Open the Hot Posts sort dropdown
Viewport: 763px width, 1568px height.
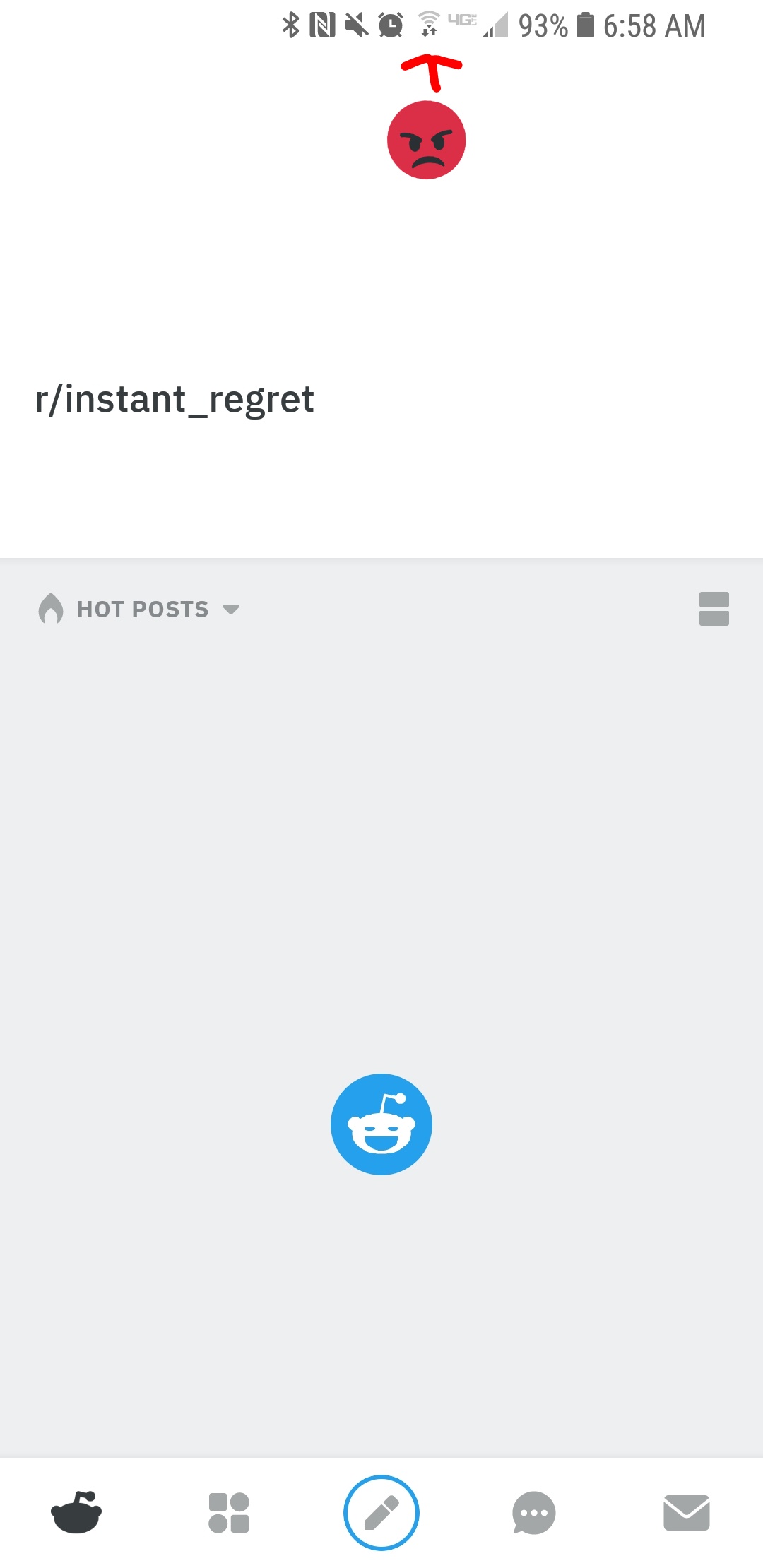(140, 609)
